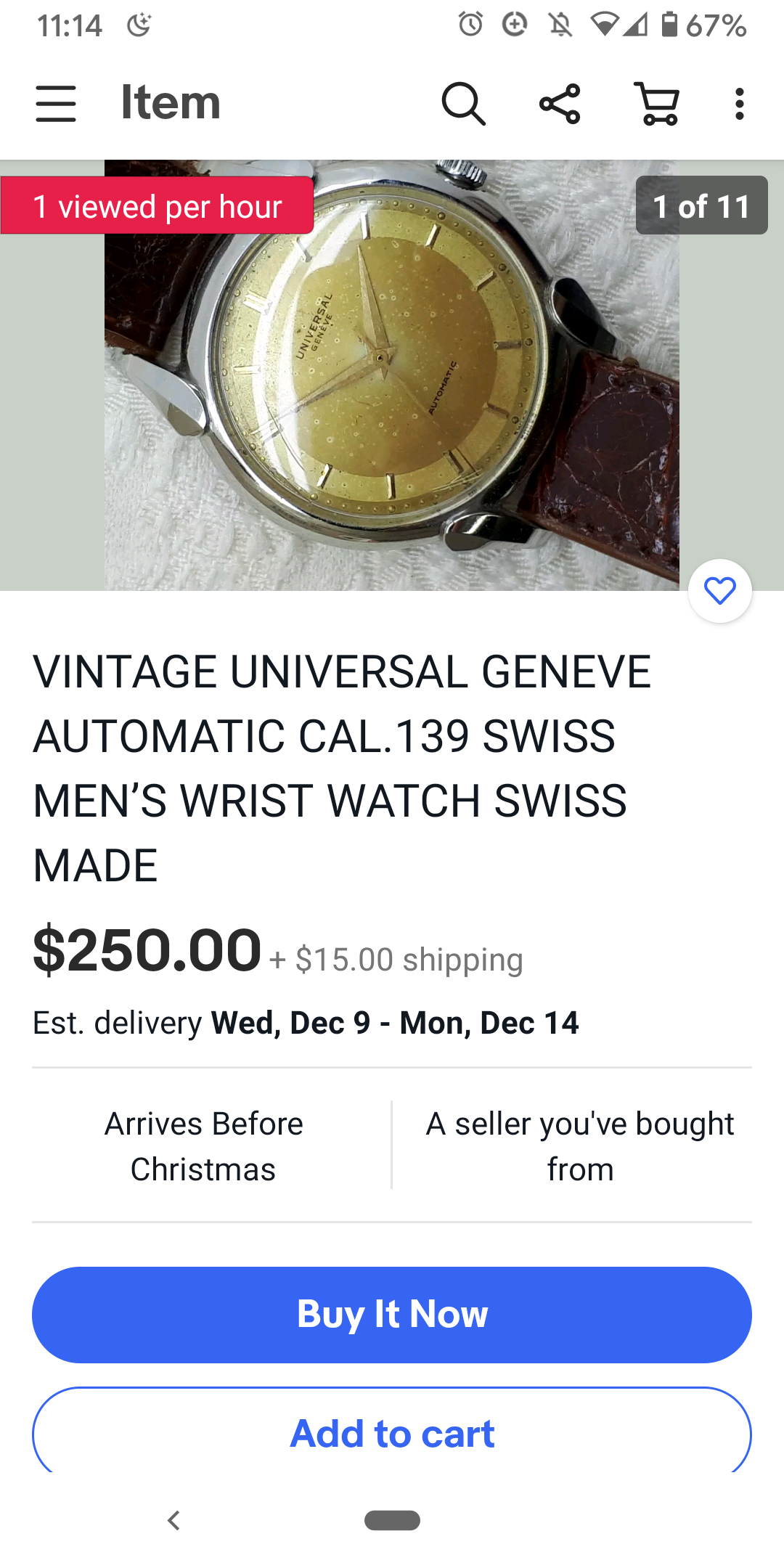The image size is (784, 1568).
Task: Add the vintage watch to cart
Action: click(392, 1434)
